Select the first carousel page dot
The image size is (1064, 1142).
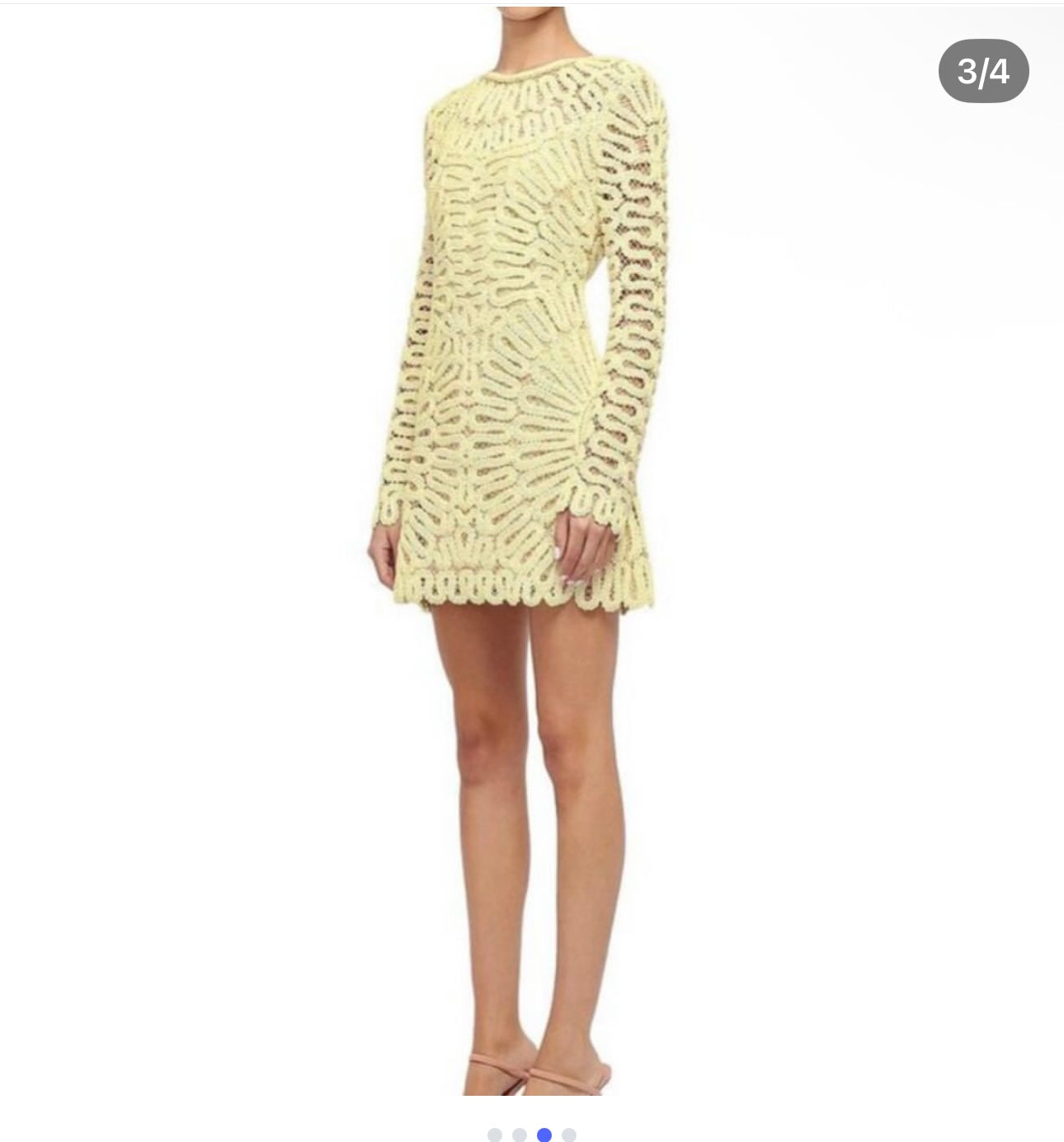(495, 1135)
